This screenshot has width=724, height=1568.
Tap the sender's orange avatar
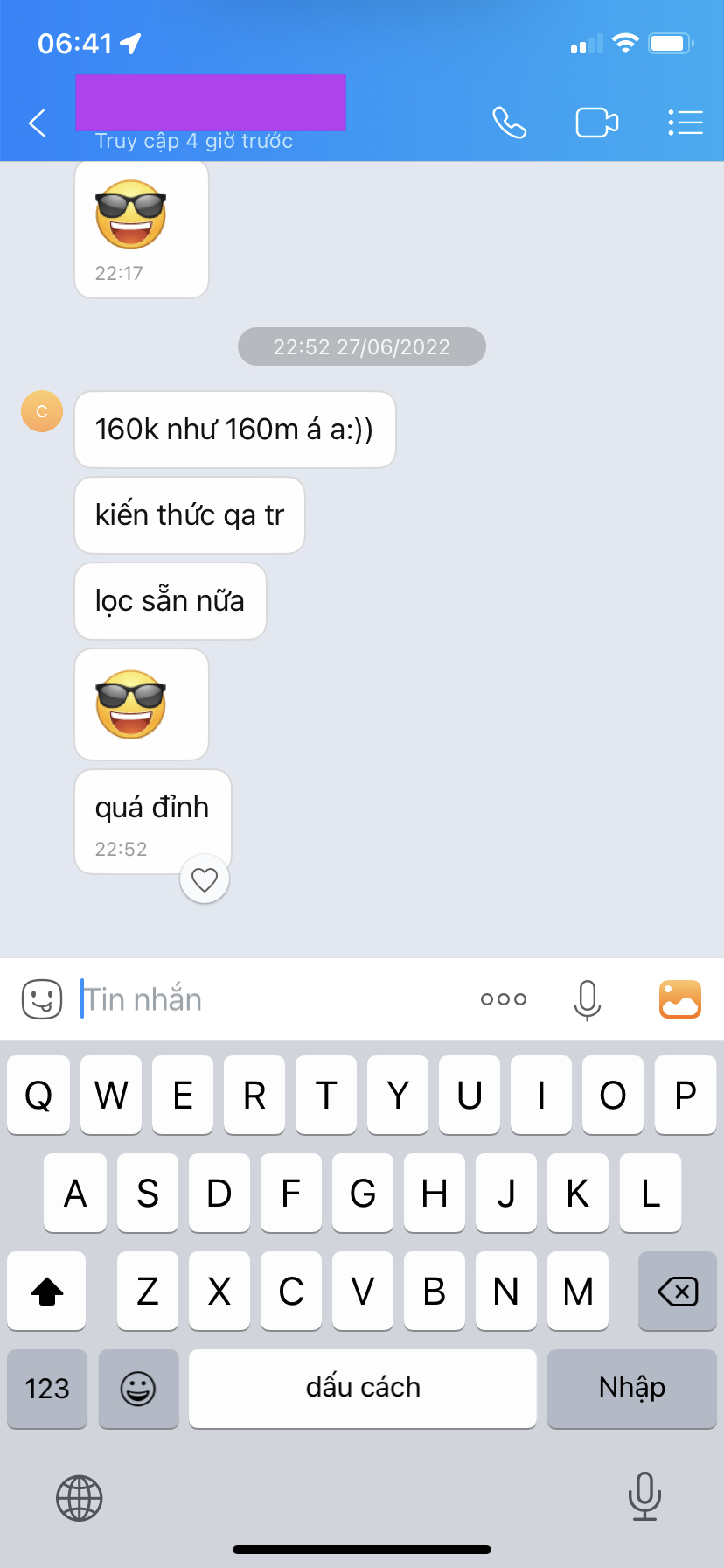pos(41,411)
